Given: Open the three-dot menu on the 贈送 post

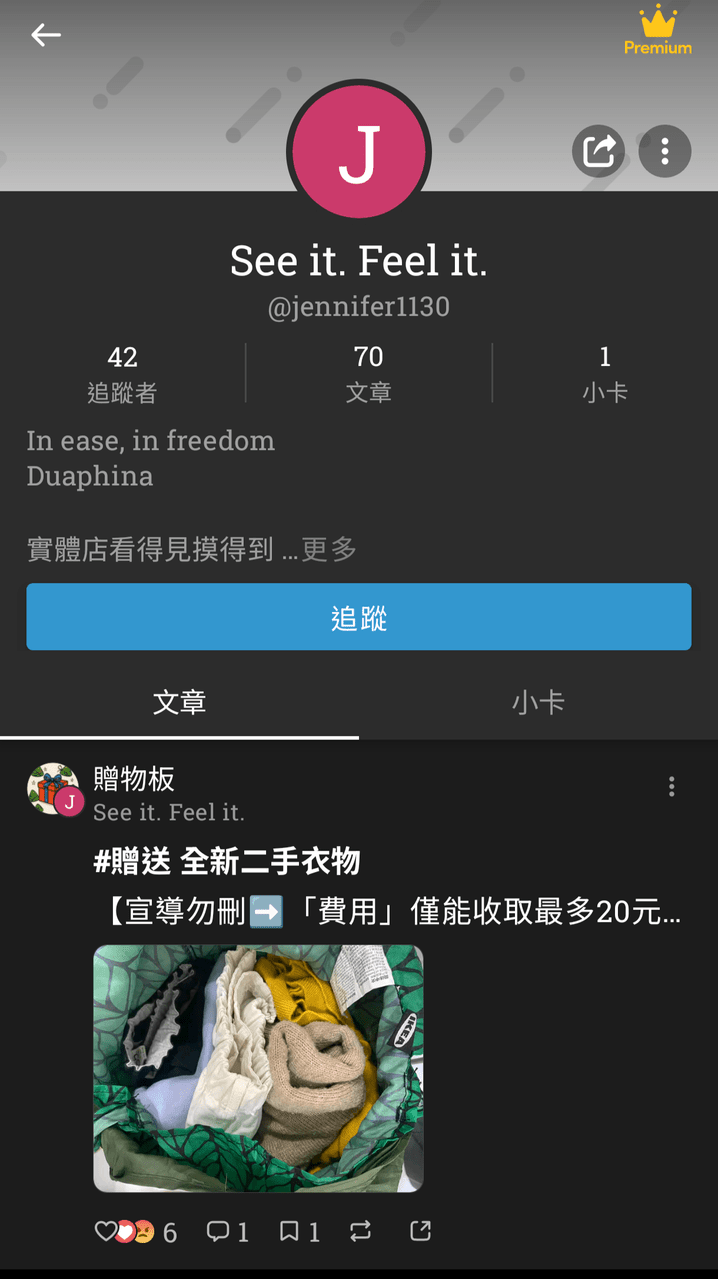Looking at the screenshot, I should point(672,787).
